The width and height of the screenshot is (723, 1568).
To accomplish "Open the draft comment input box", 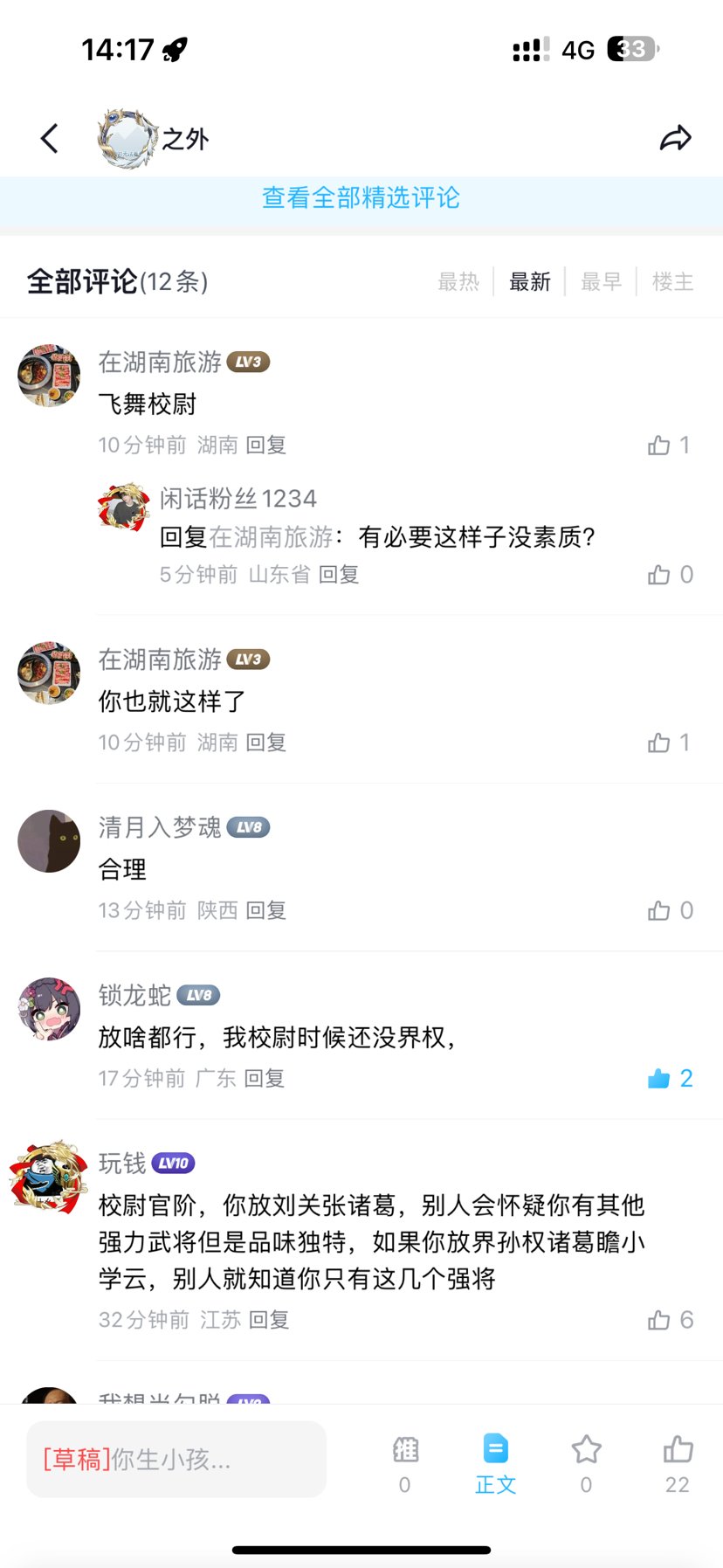I will 176,1459.
